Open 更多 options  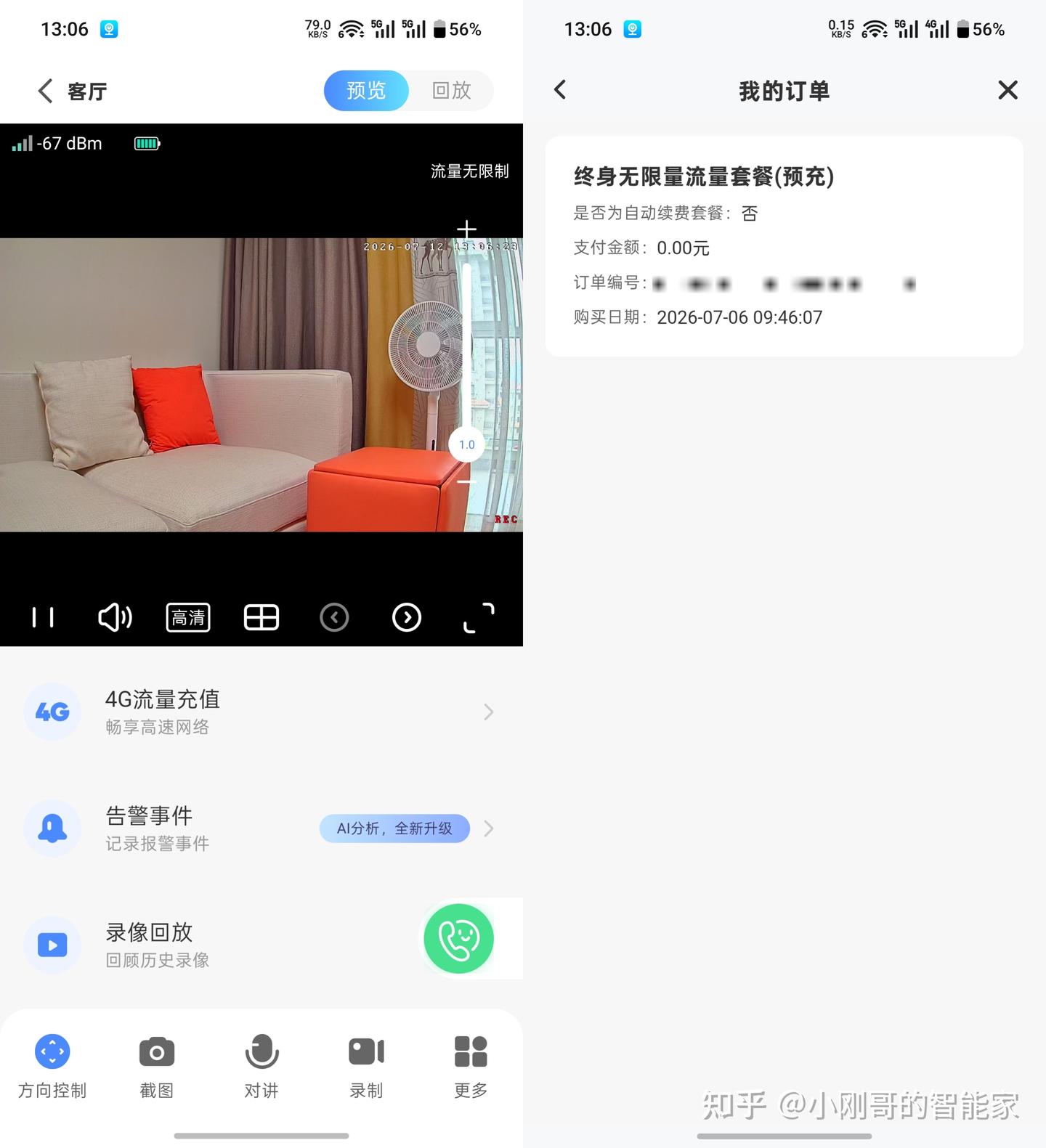coord(471,1066)
